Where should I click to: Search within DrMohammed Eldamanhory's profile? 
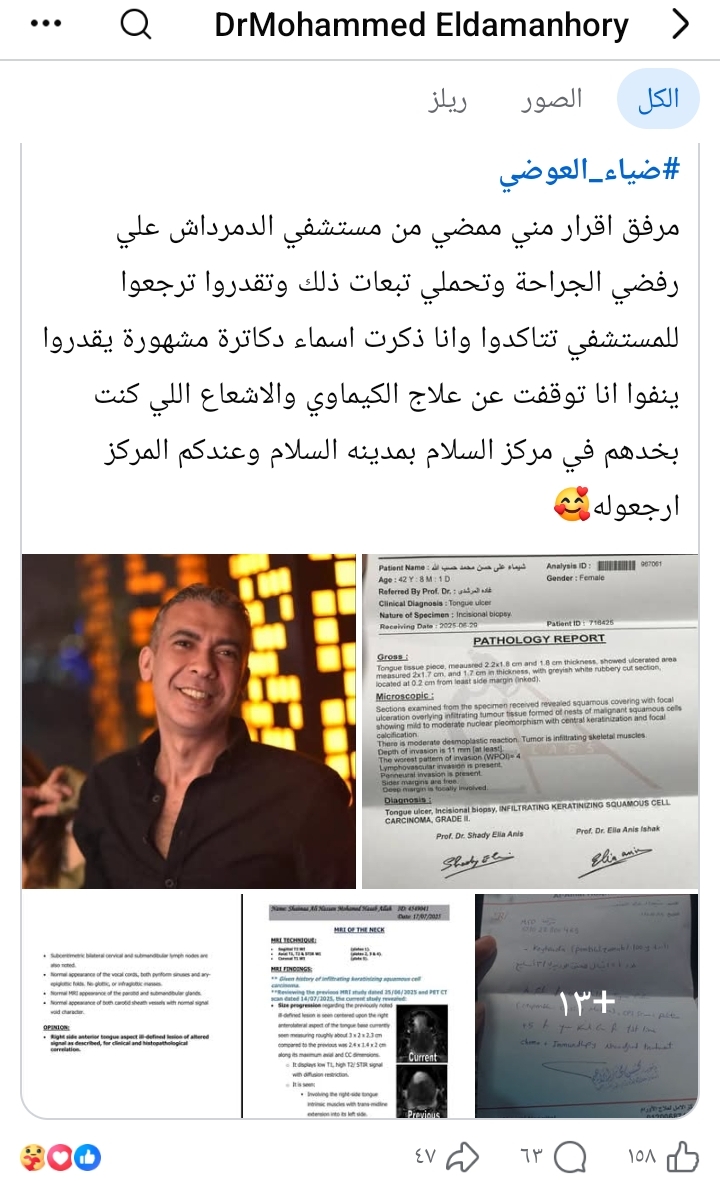pyautogui.click(x=135, y=23)
